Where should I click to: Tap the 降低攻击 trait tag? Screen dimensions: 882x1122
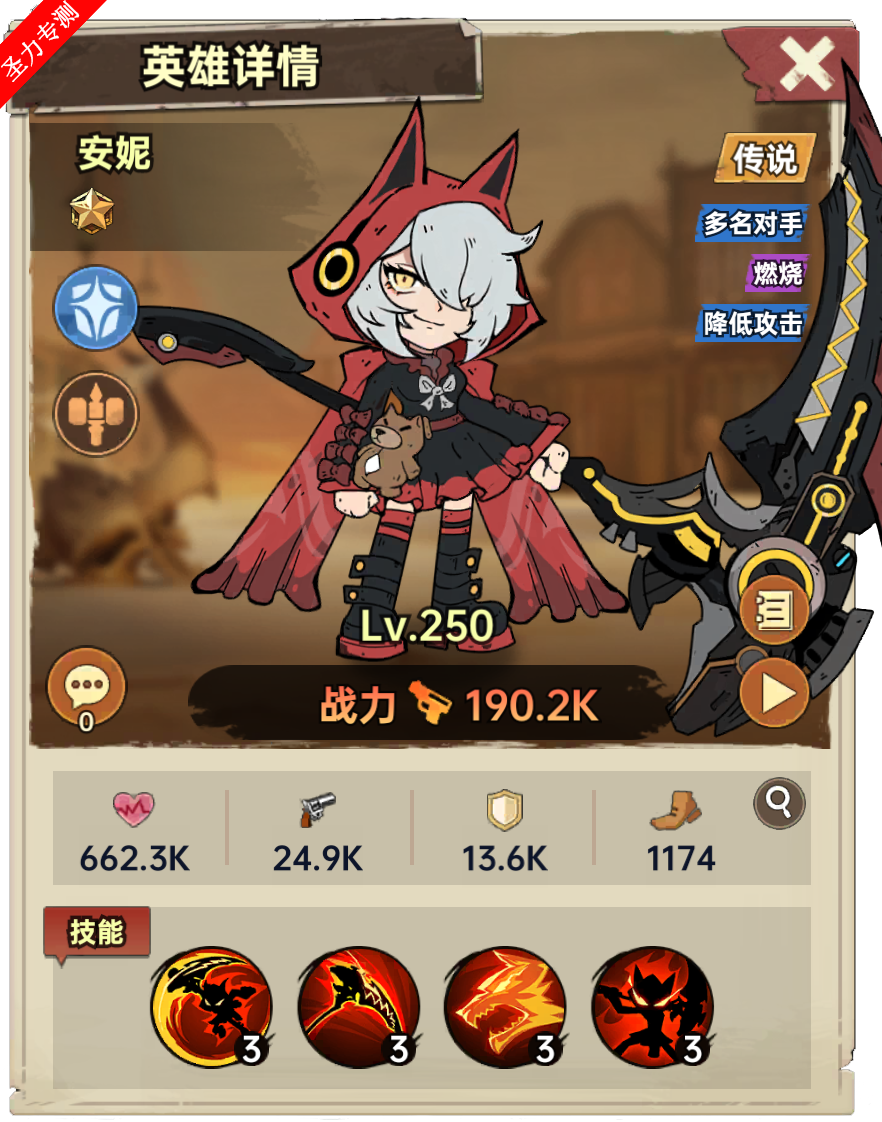pyautogui.click(x=752, y=323)
